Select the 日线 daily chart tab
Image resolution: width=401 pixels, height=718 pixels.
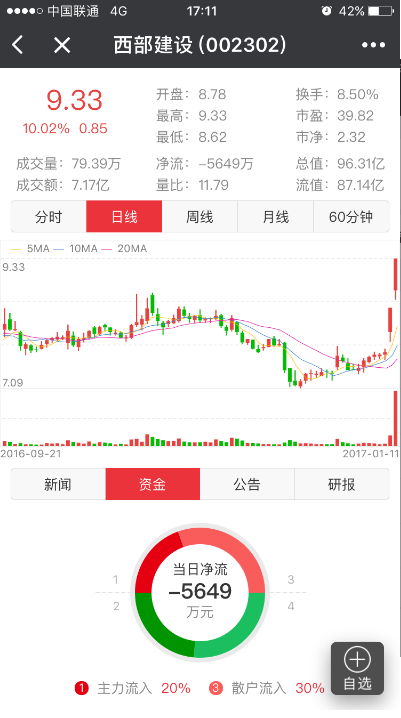click(124, 217)
